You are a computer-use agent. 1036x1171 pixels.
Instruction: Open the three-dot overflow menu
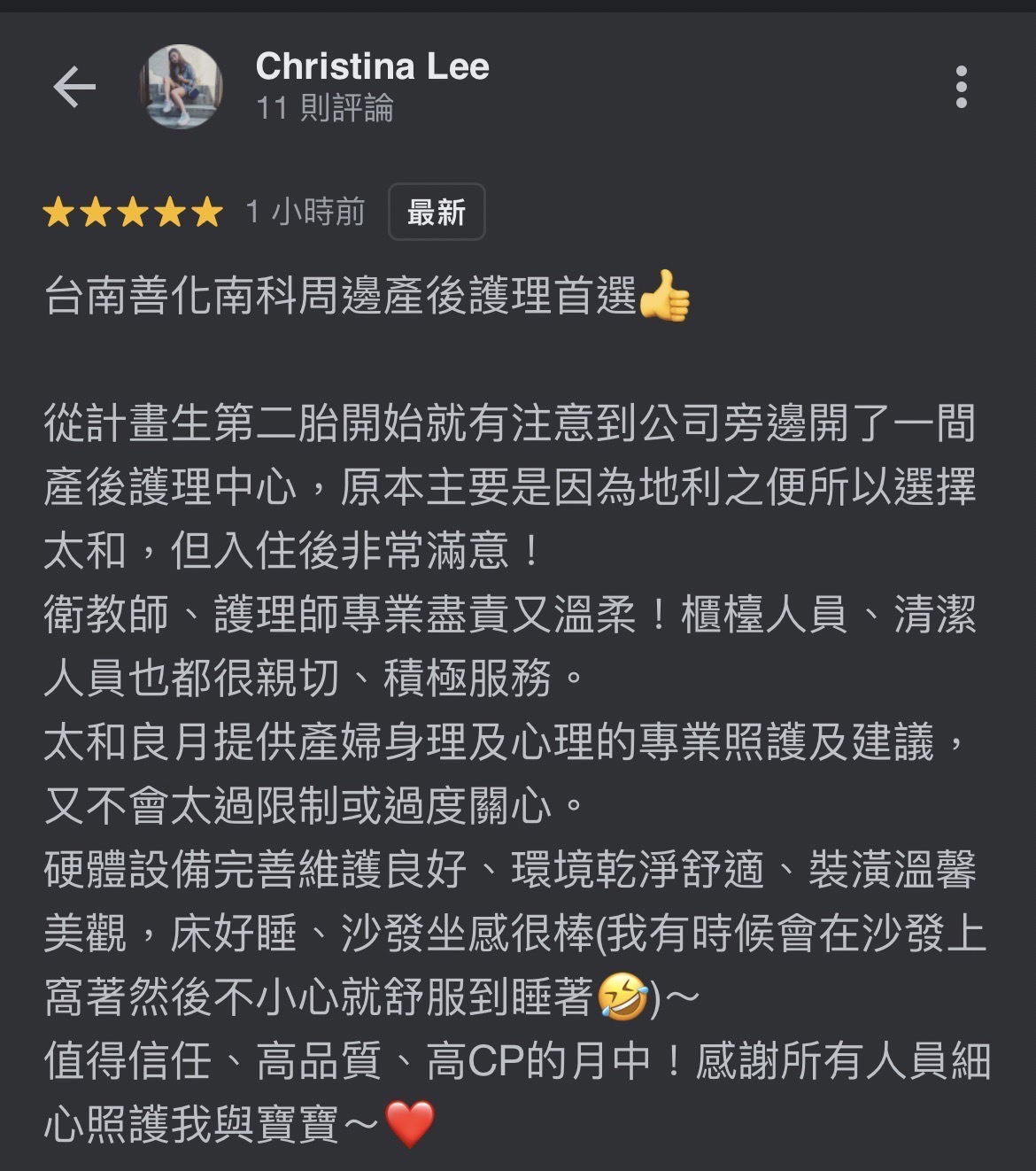tap(962, 87)
